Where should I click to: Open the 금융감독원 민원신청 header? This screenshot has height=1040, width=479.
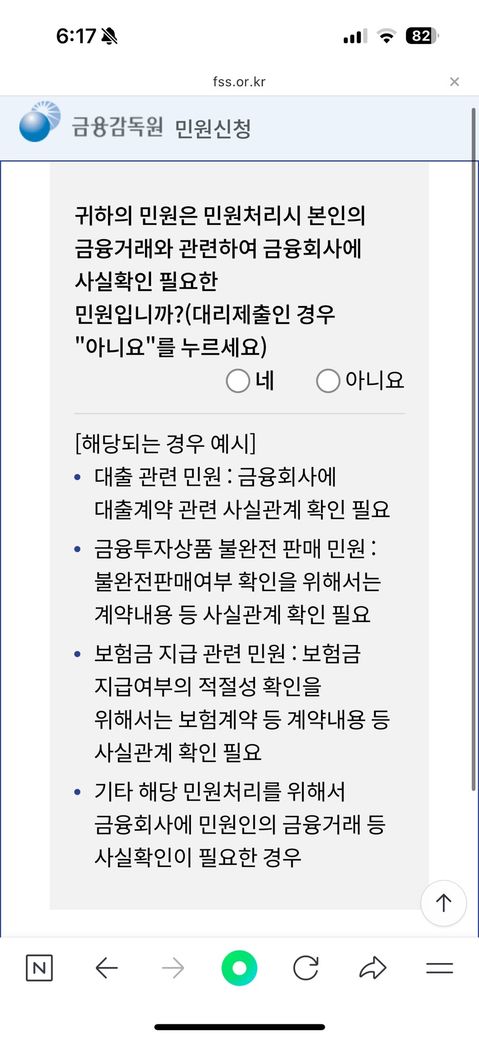pos(135,125)
